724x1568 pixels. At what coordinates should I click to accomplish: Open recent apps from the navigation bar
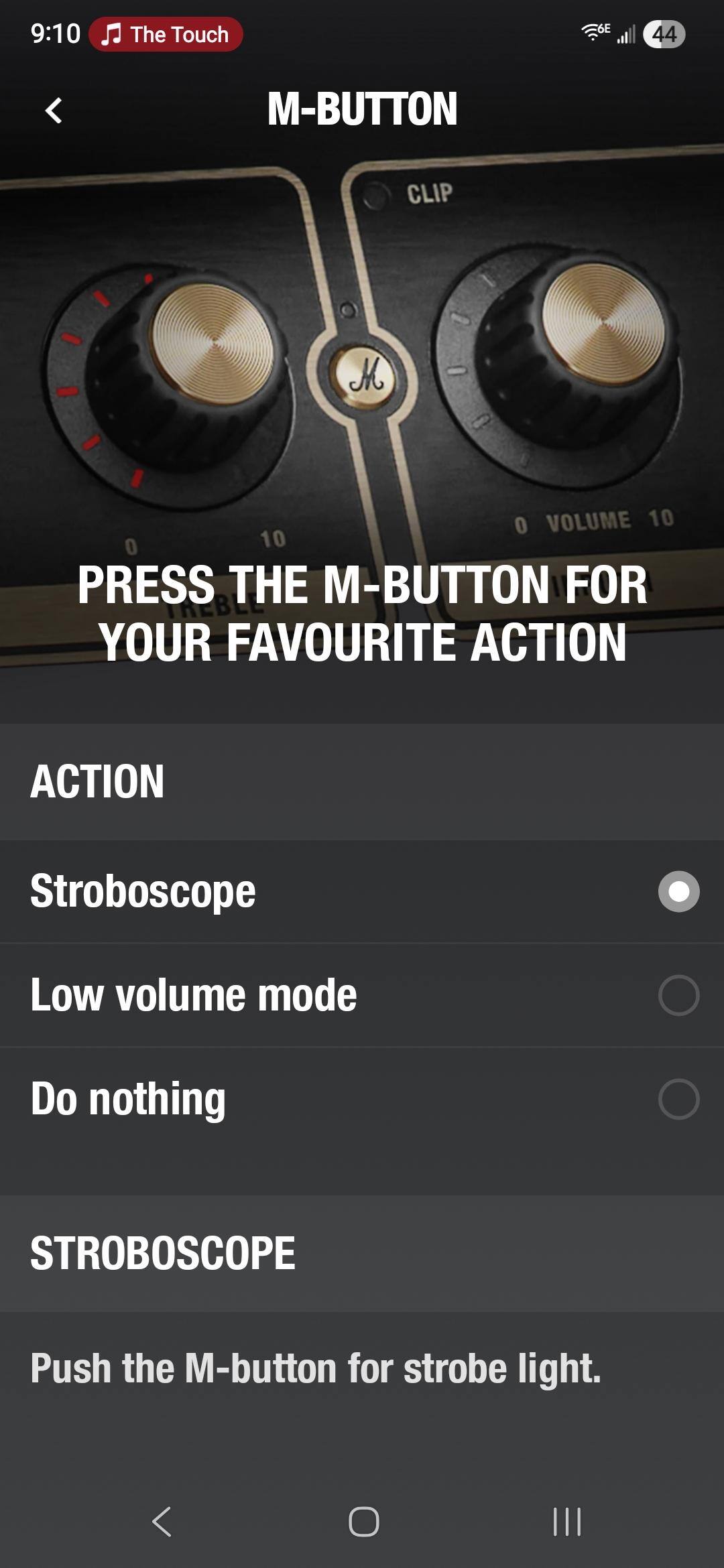click(566, 1521)
